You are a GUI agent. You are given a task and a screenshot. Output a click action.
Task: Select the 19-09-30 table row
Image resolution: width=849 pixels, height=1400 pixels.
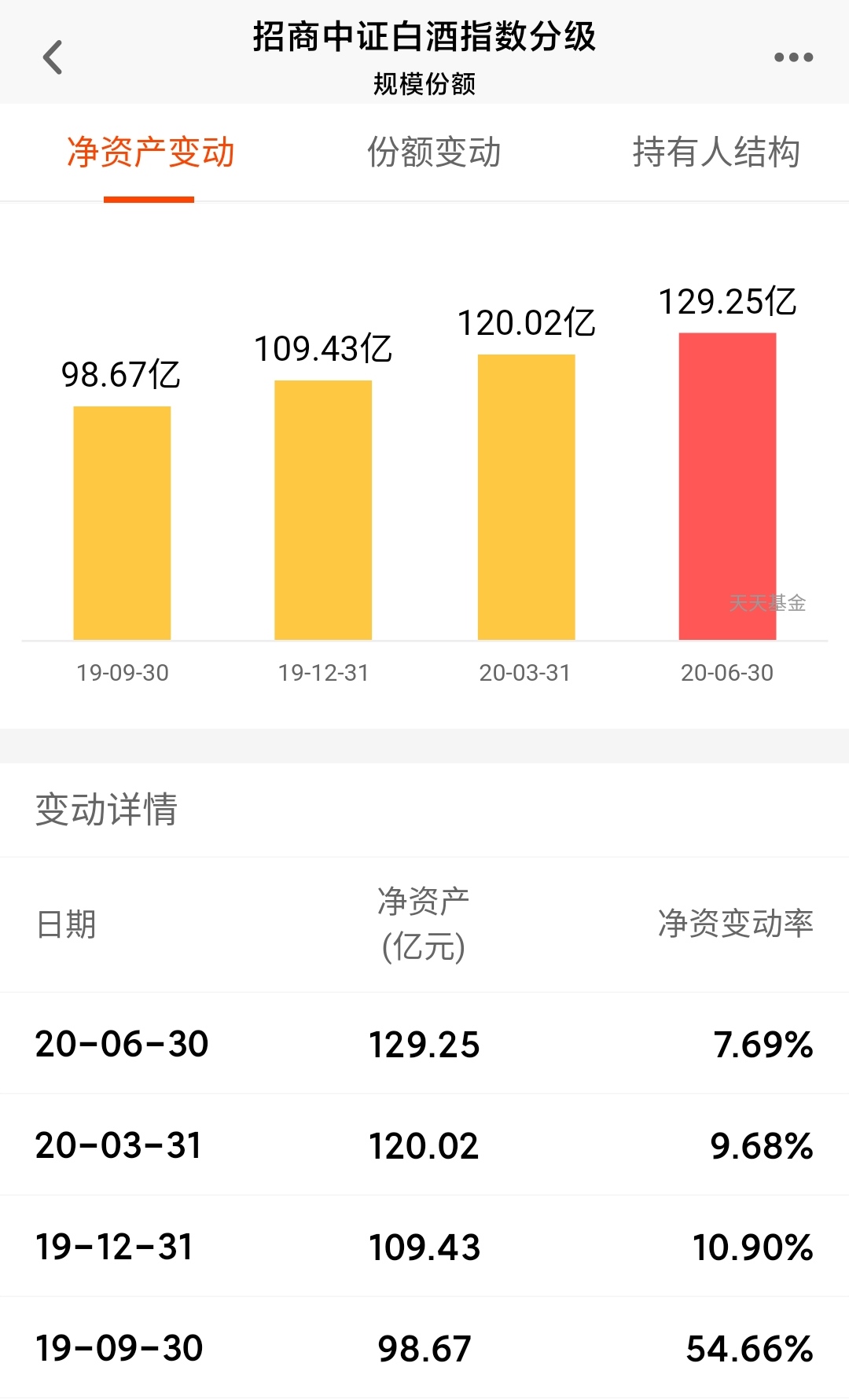424,1348
